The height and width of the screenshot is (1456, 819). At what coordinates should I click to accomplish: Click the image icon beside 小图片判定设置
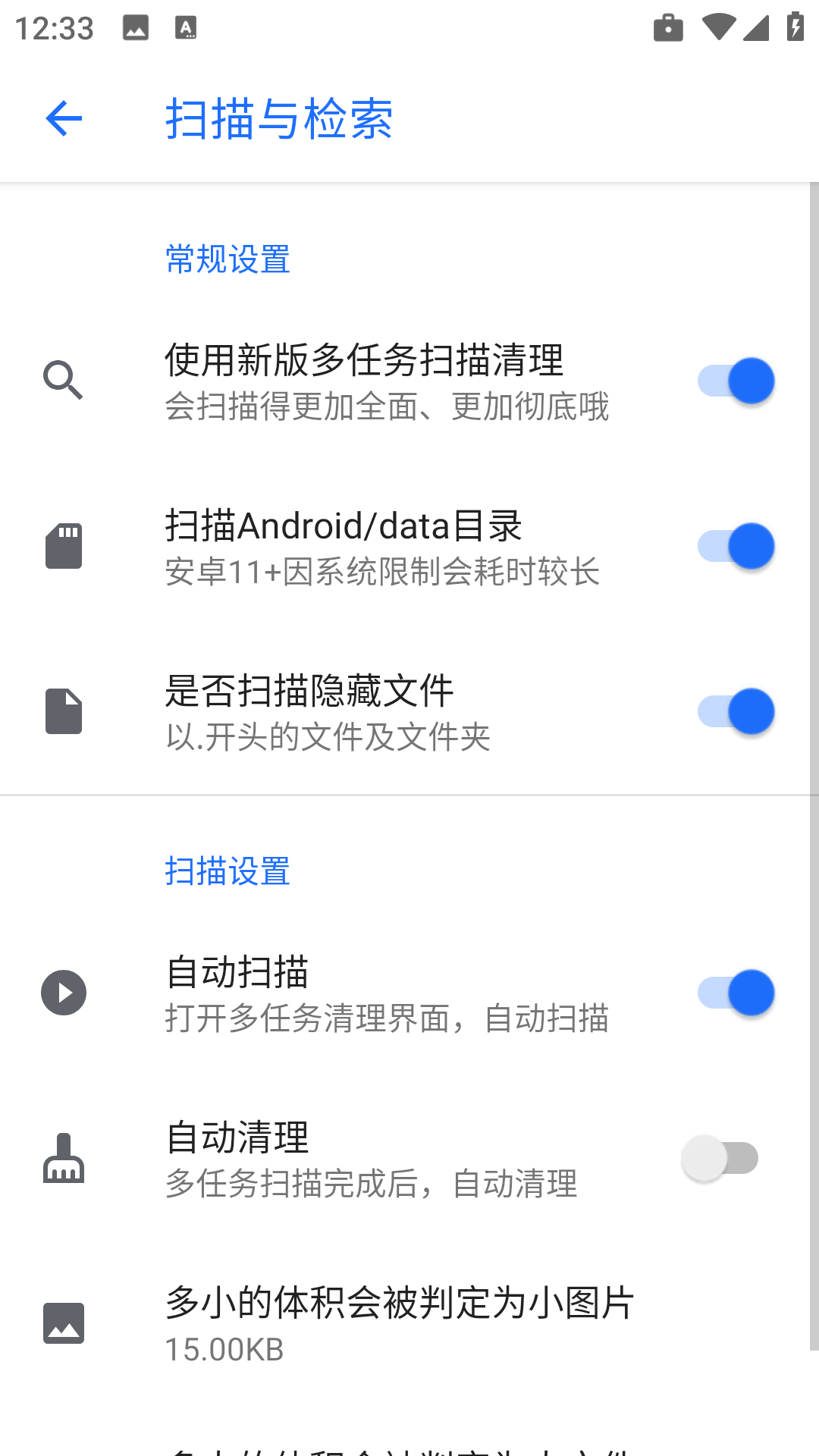(64, 1323)
